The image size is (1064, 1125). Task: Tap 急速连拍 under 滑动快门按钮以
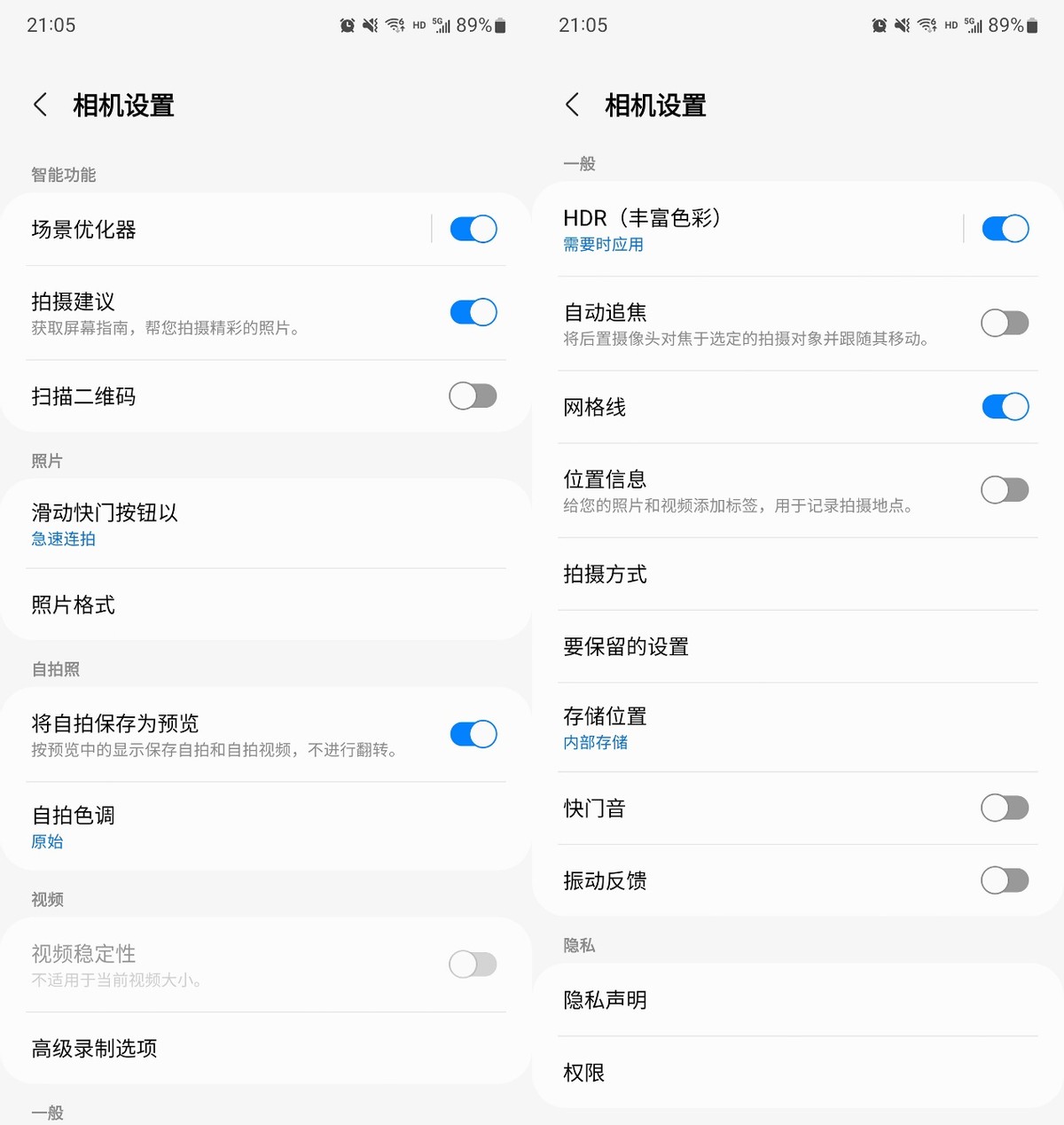click(63, 539)
